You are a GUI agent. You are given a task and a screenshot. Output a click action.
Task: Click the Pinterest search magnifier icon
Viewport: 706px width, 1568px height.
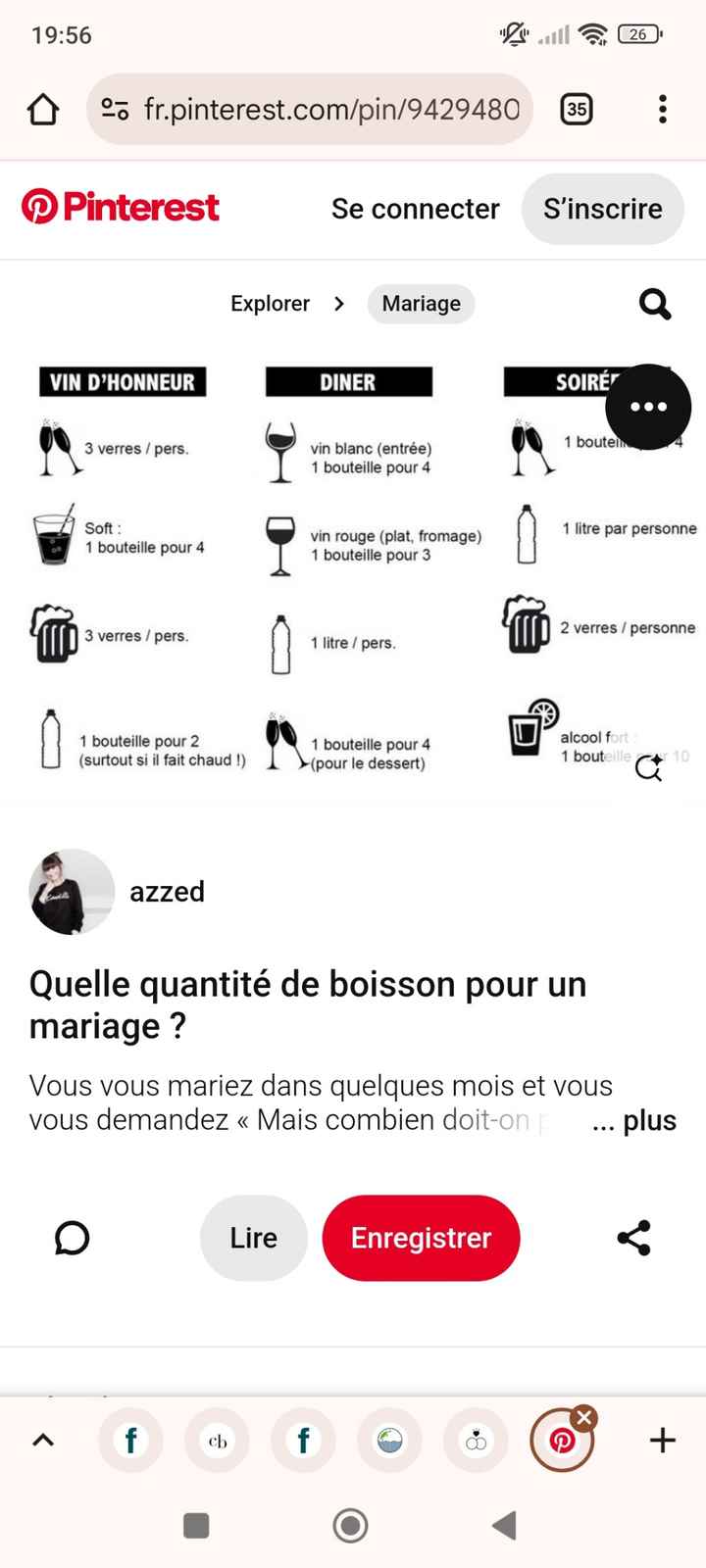pyautogui.click(x=654, y=304)
